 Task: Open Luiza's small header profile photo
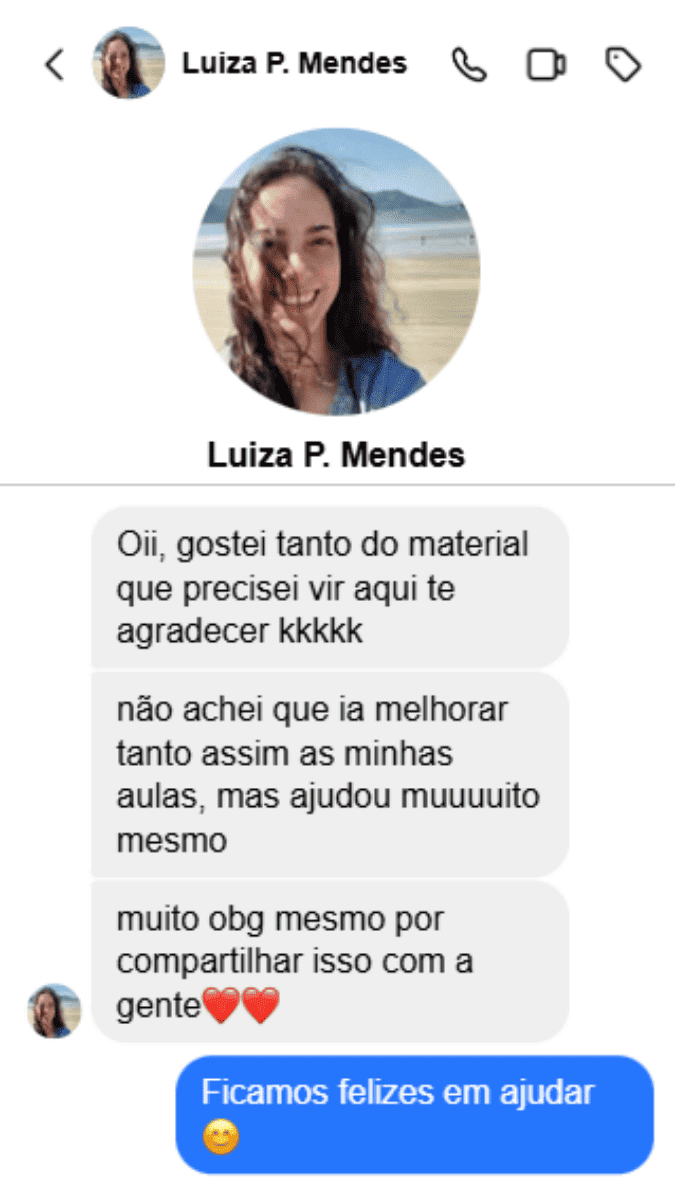[128, 63]
